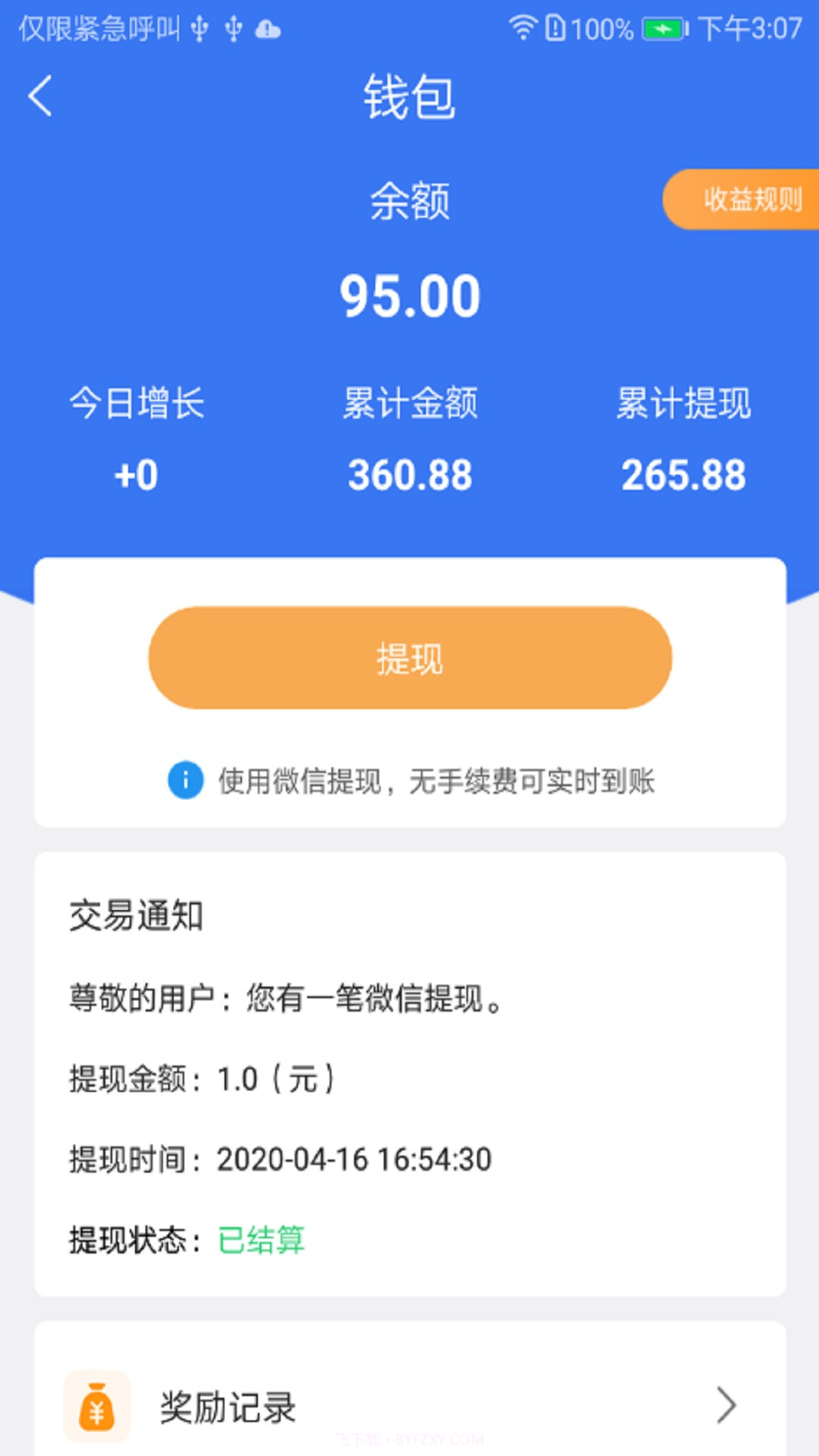Screen dimensions: 819x1456
Task: Open the money bag reward icon
Action: 97,1407
